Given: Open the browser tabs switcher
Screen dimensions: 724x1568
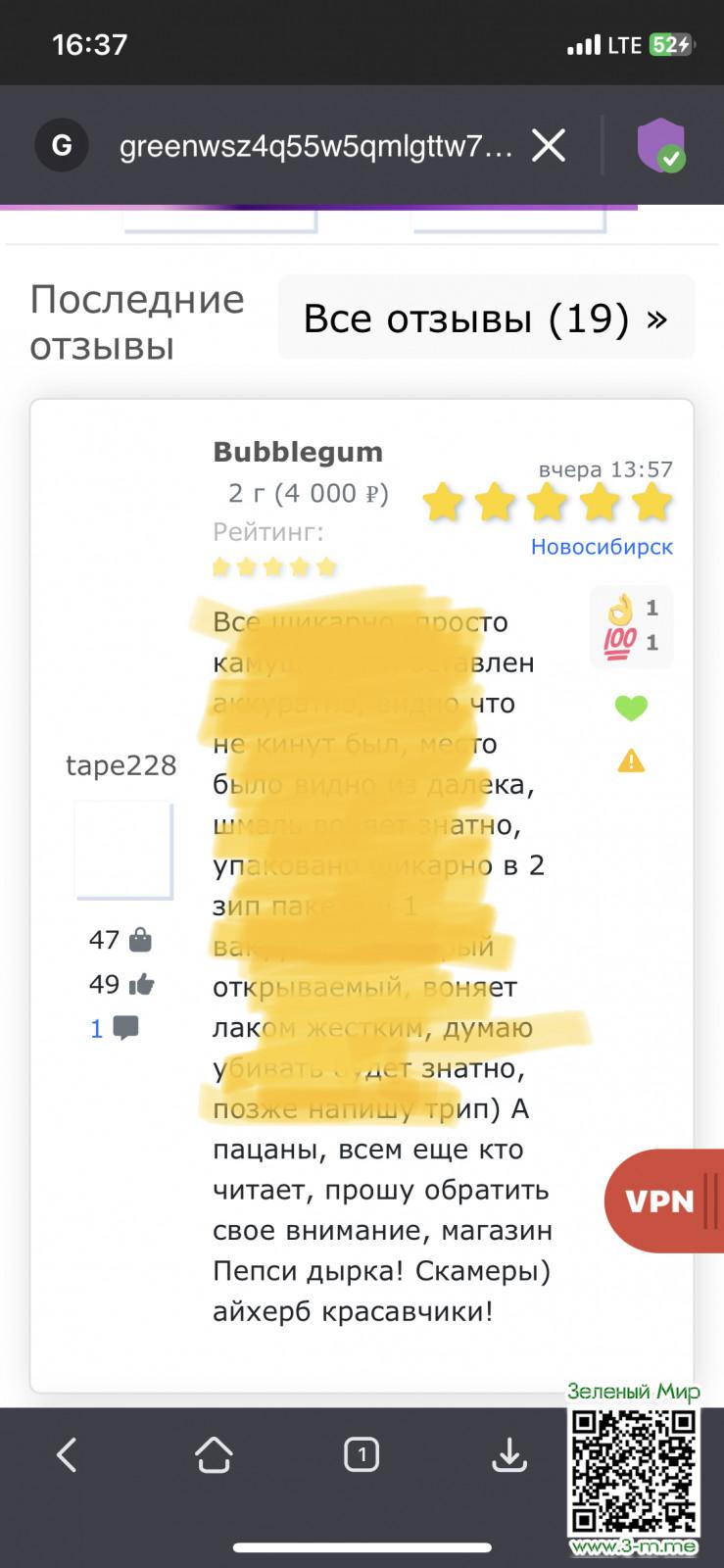Looking at the screenshot, I should point(362,1455).
